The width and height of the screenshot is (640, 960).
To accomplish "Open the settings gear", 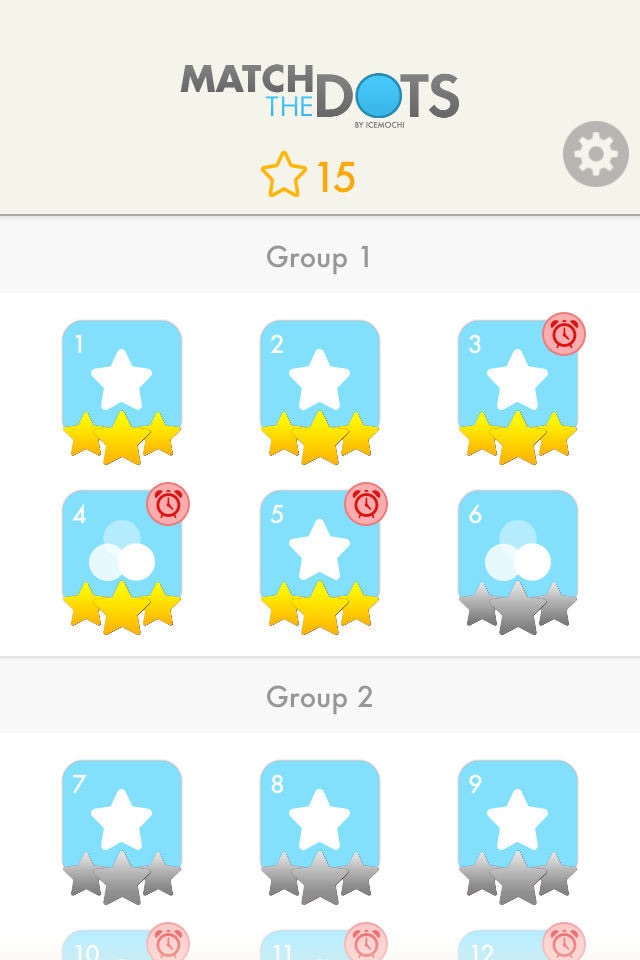I will 595,154.
